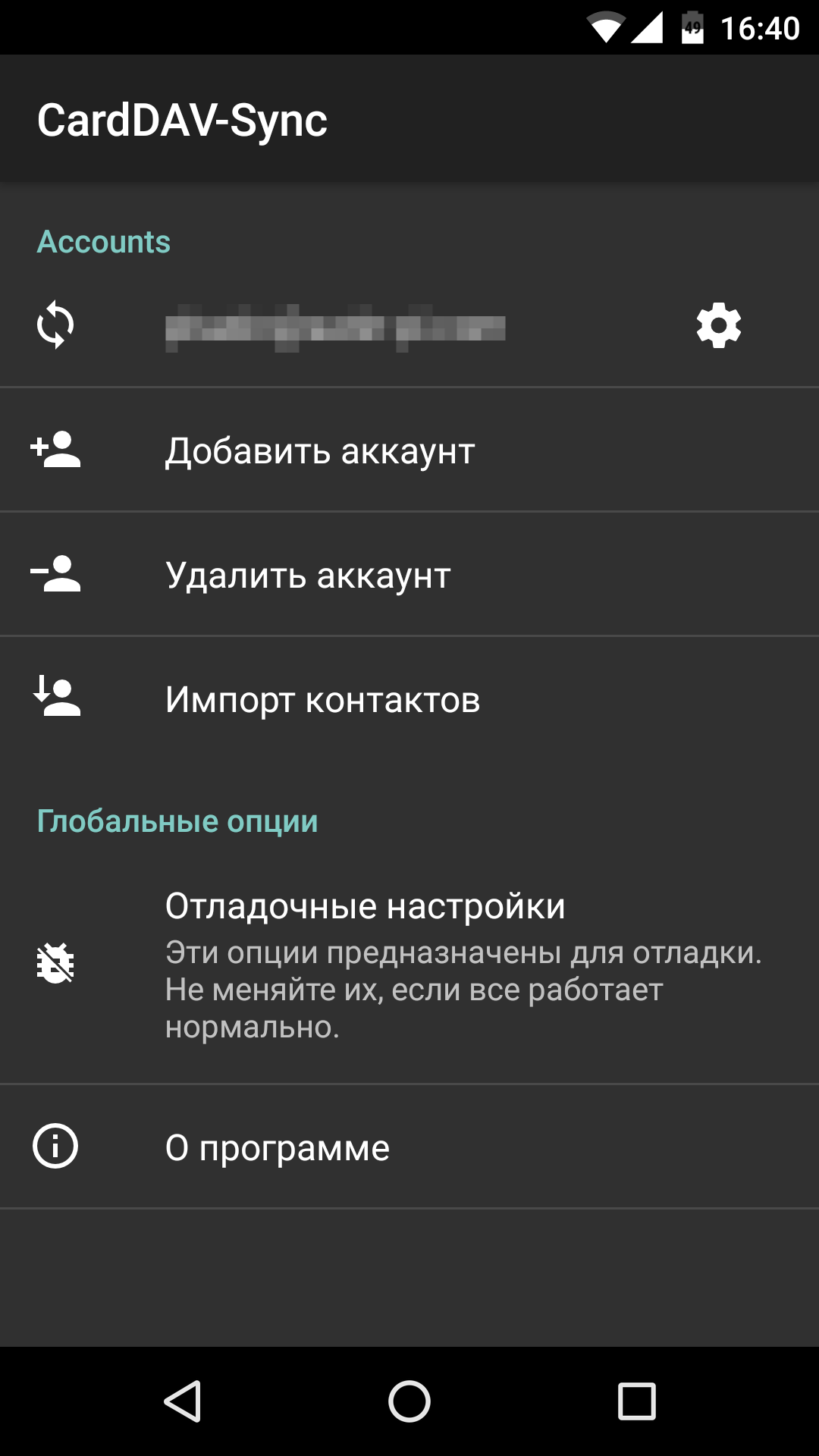Open Импорт контактов
Screen dimensions: 819x1456
[322, 700]
